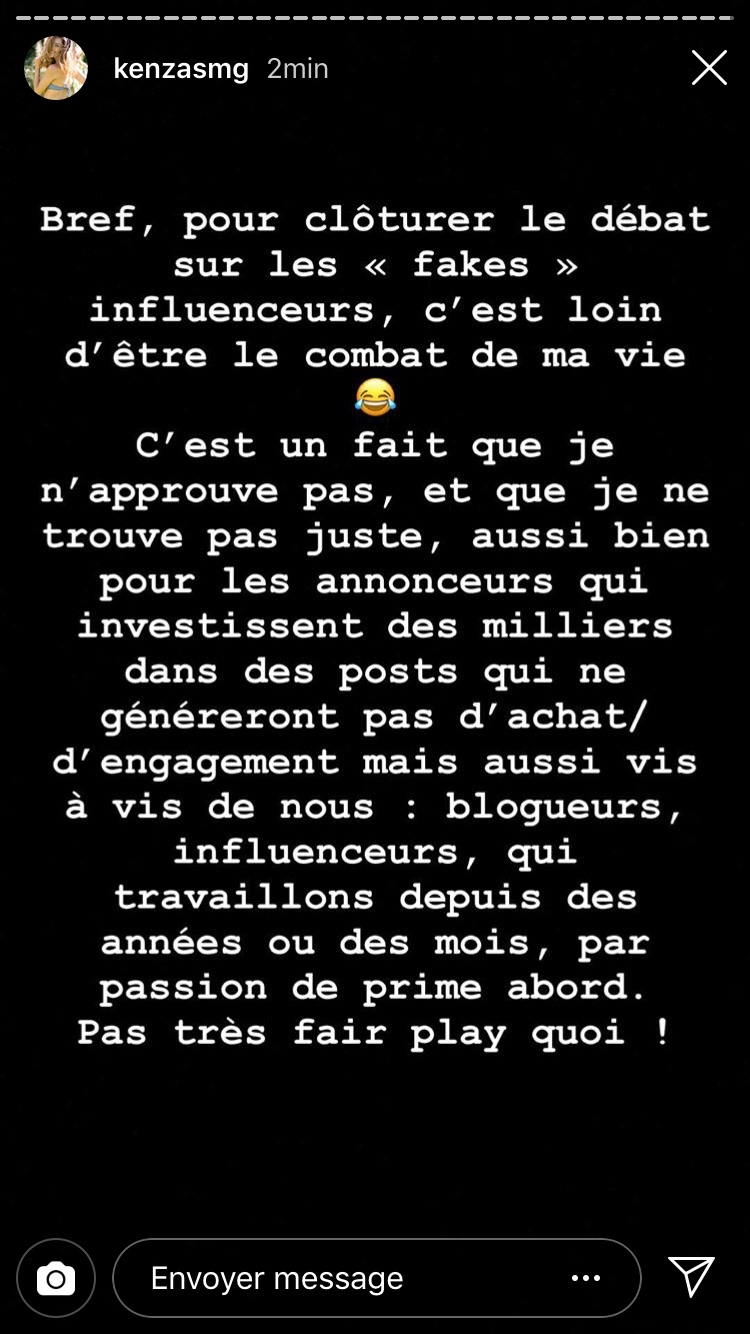Open the three-dot options menu

tap(586, 1278)
